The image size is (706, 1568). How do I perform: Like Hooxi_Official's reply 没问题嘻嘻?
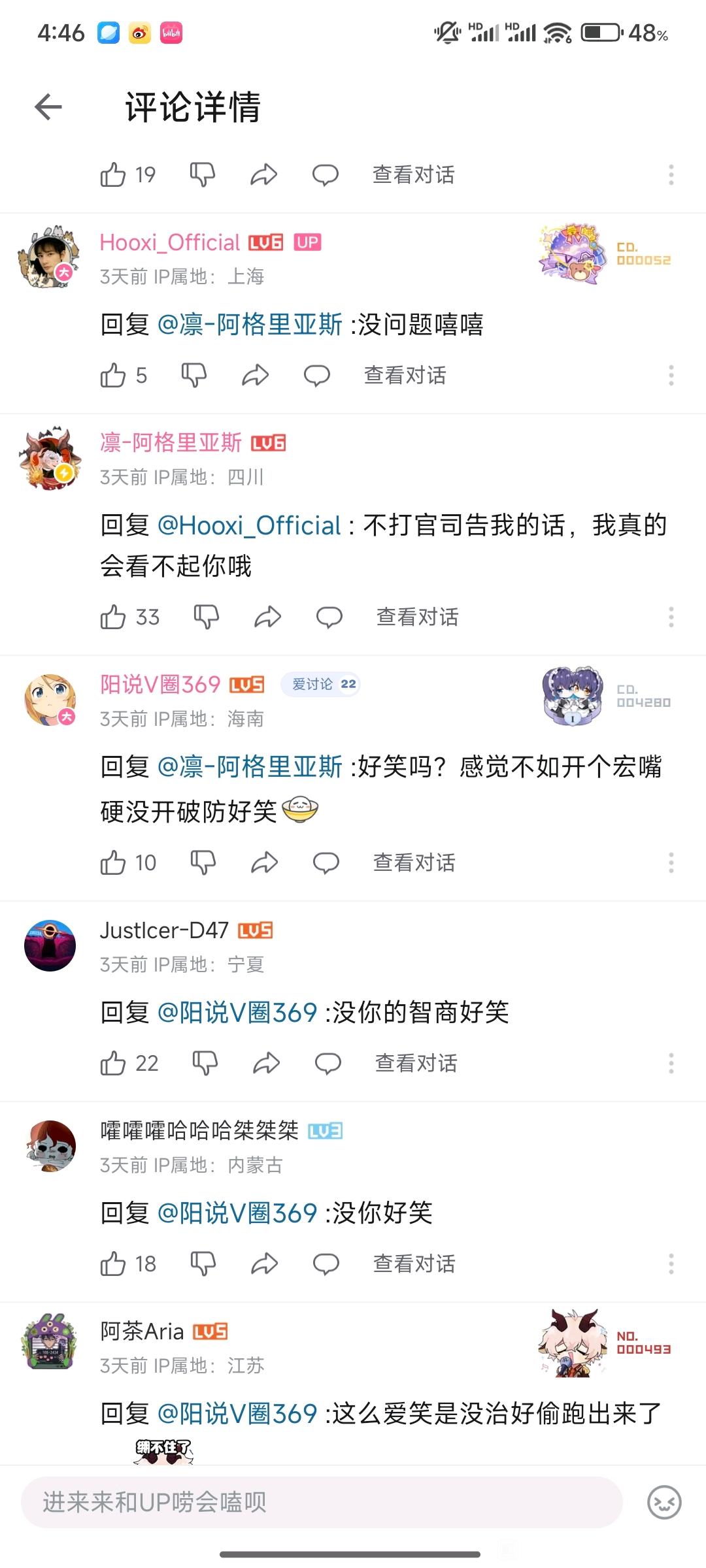pos(113,376)
